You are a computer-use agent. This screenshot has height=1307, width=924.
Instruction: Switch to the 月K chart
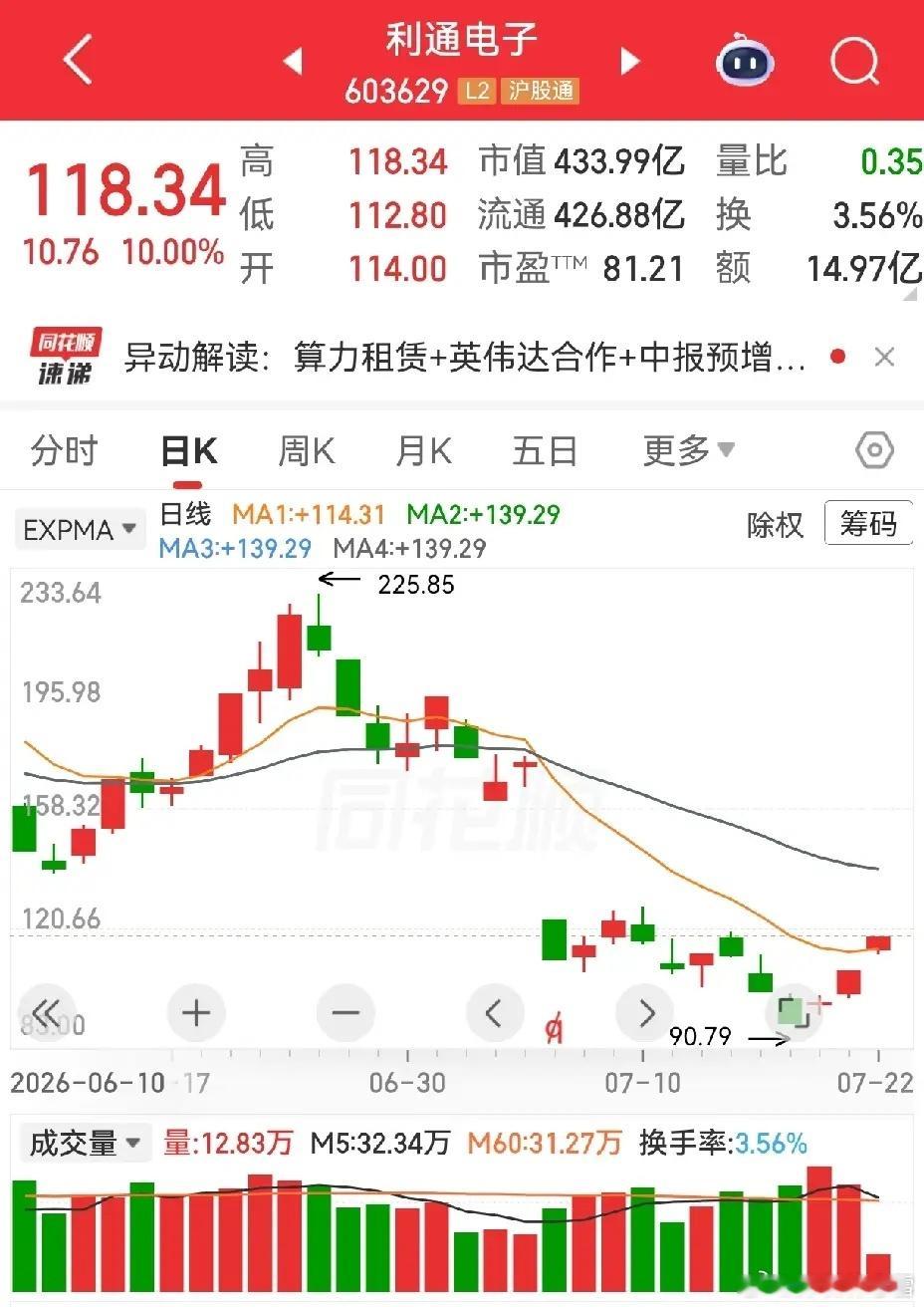coord(423,451)
